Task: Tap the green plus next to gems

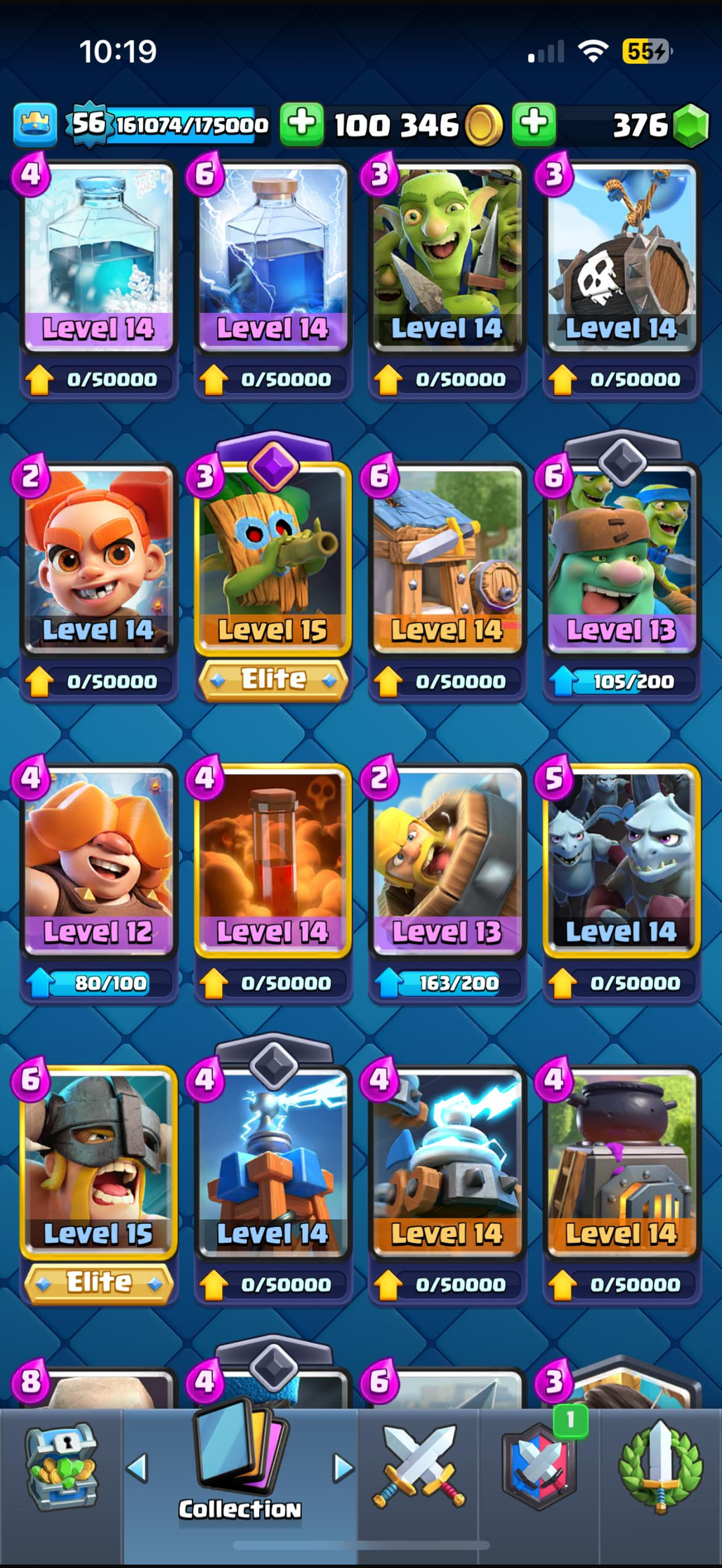Action: pyautogui.click(x=534, y=124)
